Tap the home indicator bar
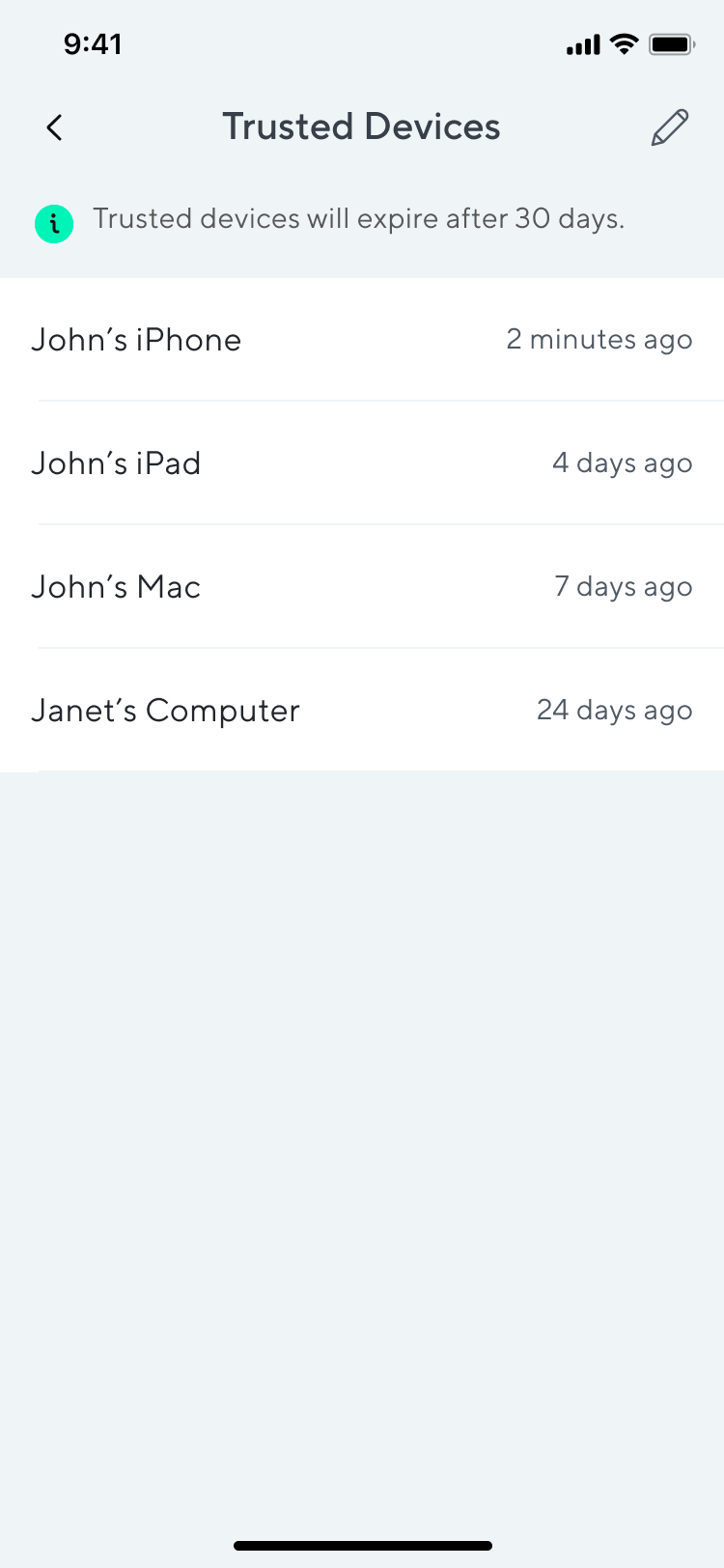The height and width of the screenshot is (1568, 724). coord(362,1545)
